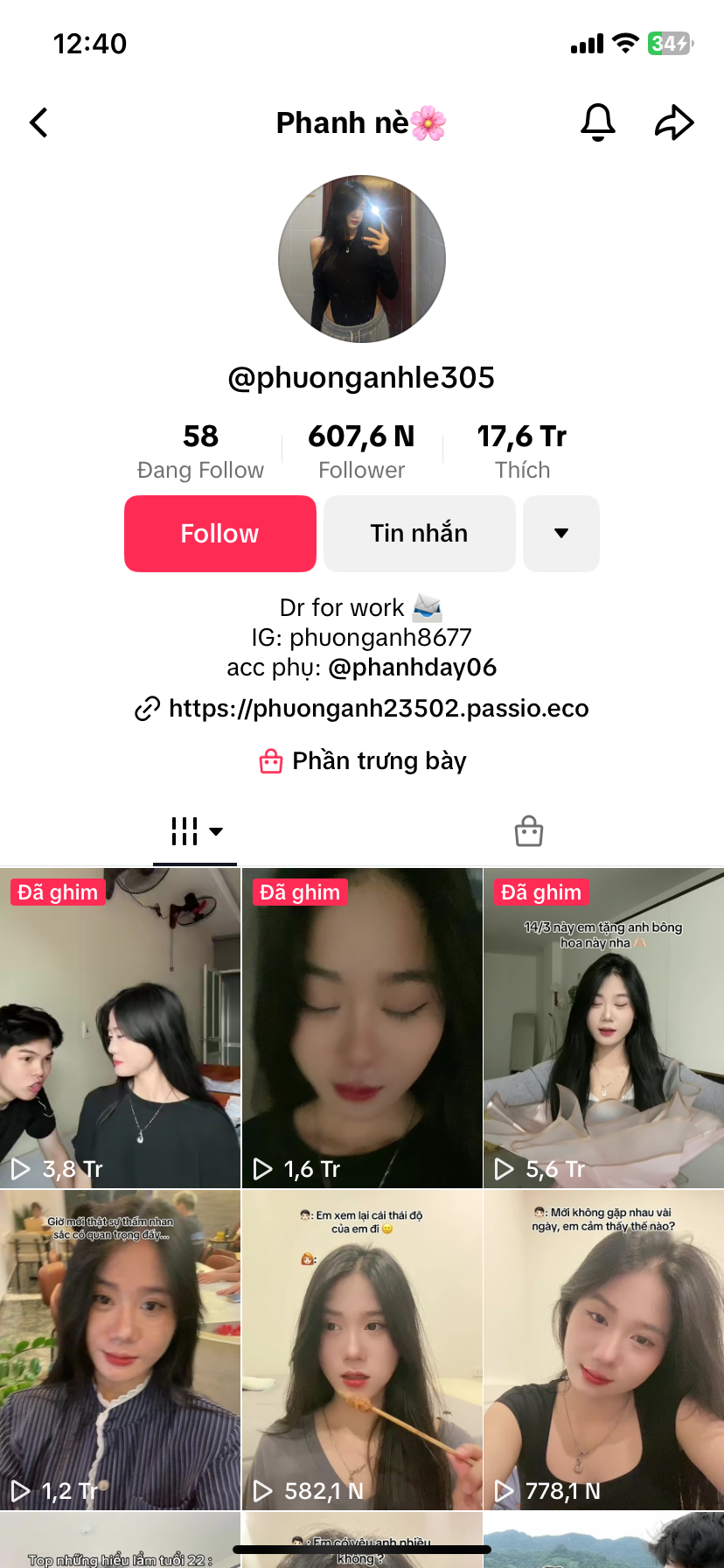Play pinned video with 5,6 Tr views

[603, 1028]
